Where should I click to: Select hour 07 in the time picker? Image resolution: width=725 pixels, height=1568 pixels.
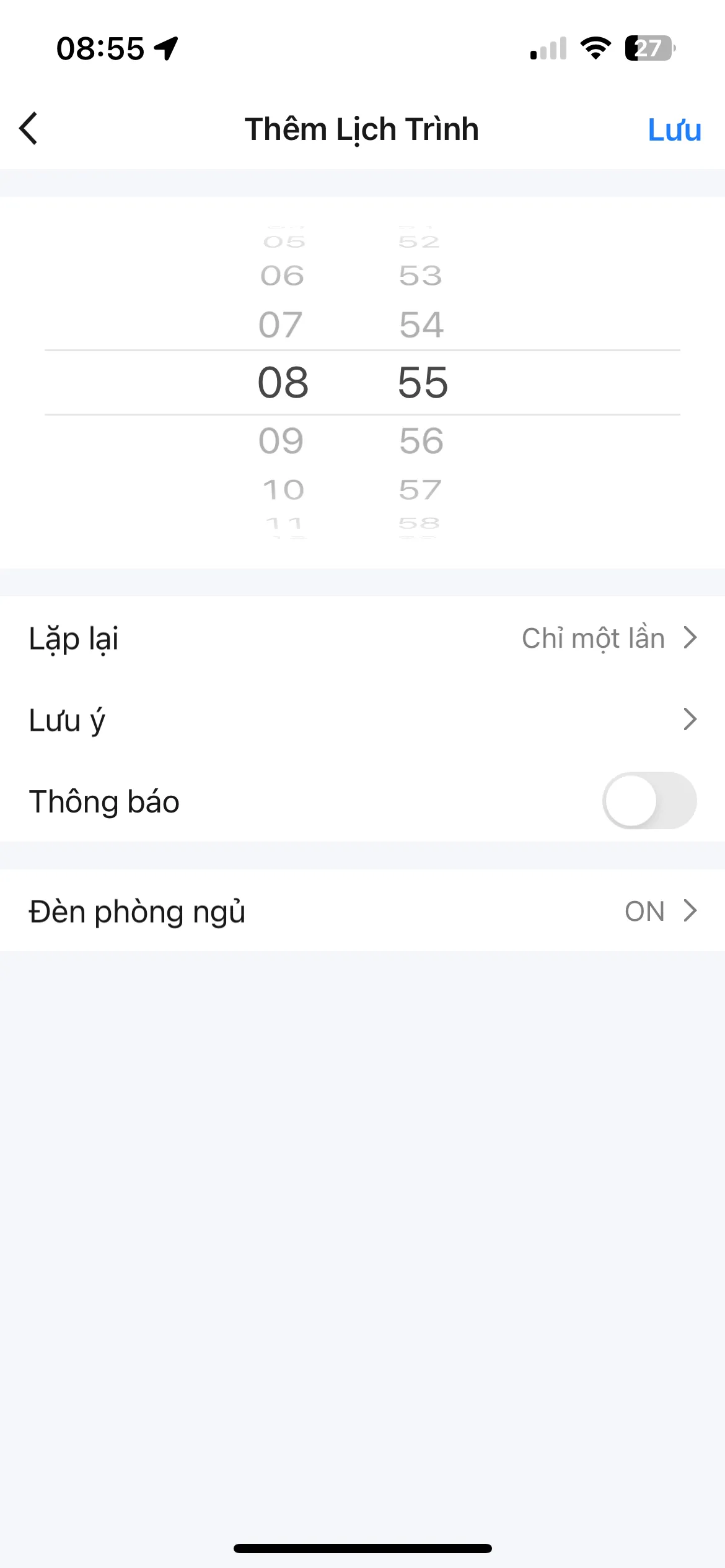pos(281,324)
